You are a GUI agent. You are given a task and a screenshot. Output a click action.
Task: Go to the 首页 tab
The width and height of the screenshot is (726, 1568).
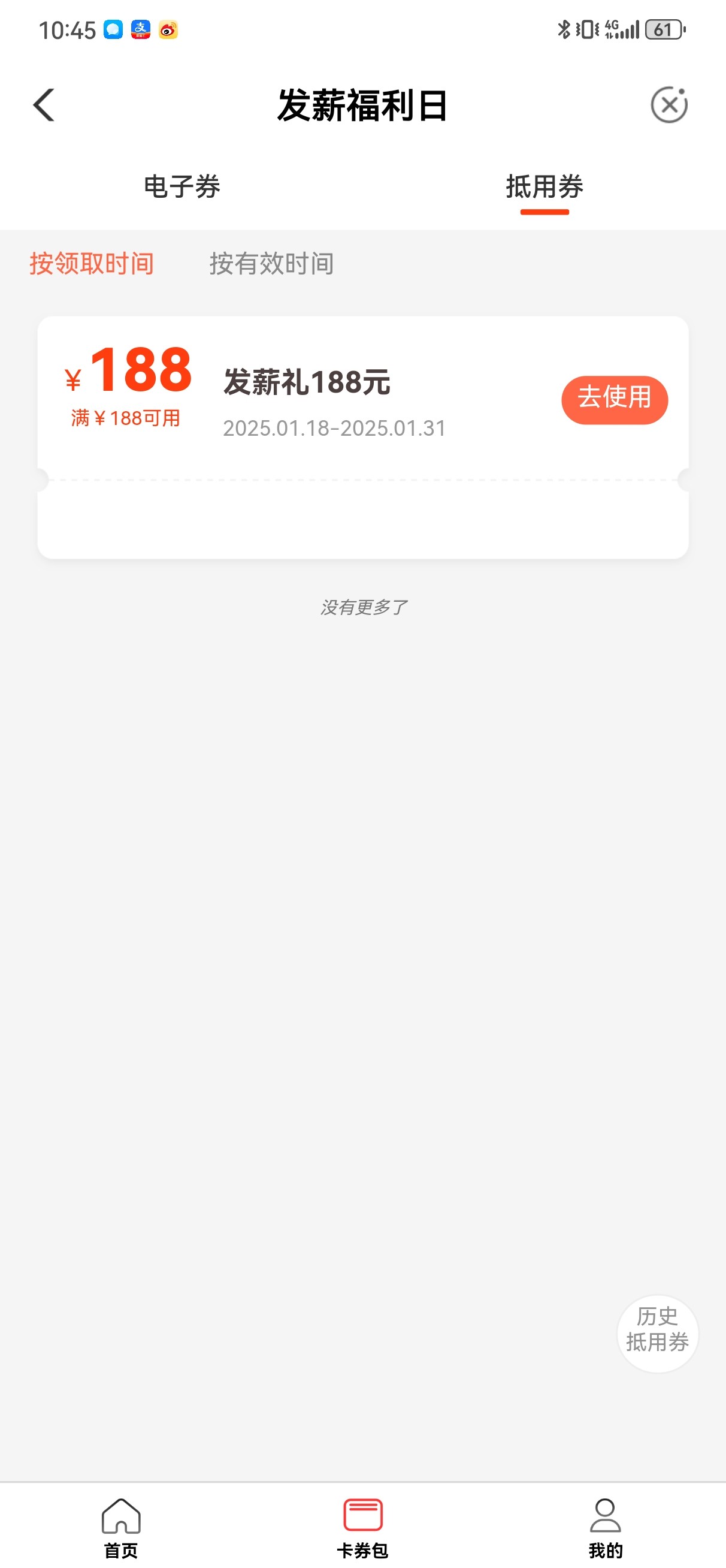[121, 1527]
